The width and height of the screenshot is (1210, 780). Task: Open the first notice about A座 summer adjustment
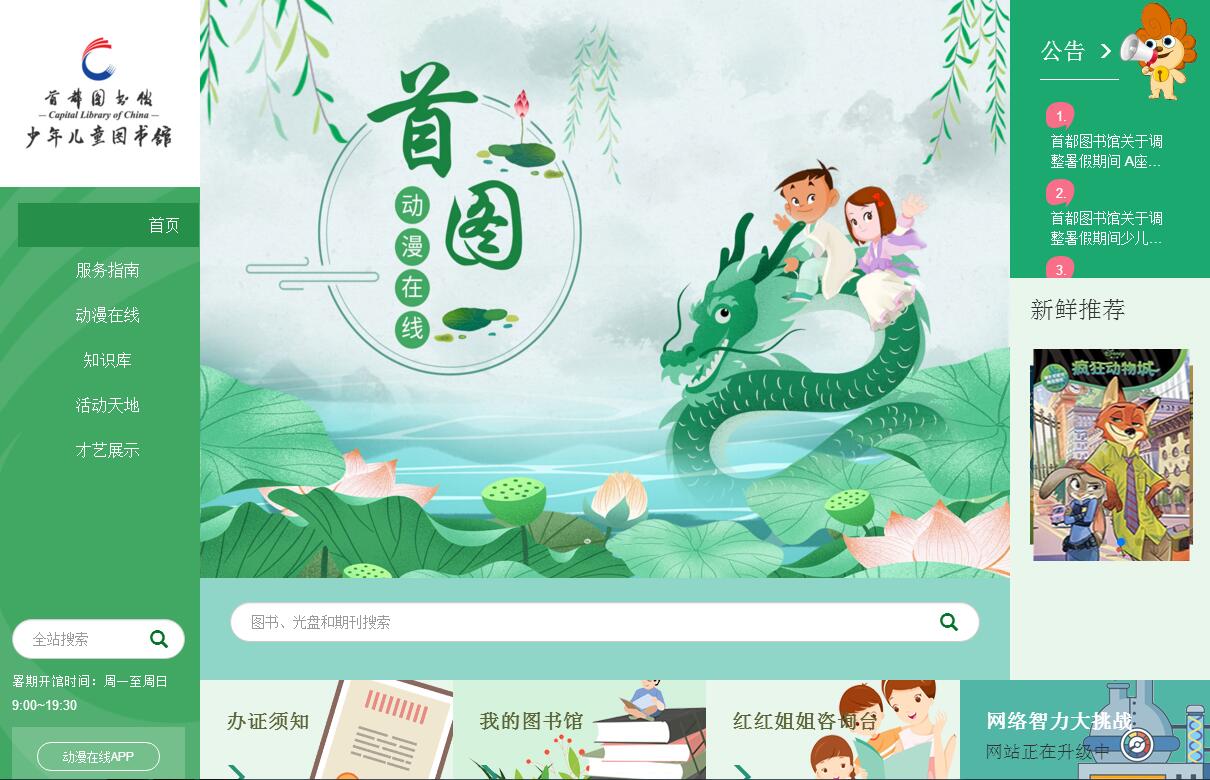(x=1106, y=151)
